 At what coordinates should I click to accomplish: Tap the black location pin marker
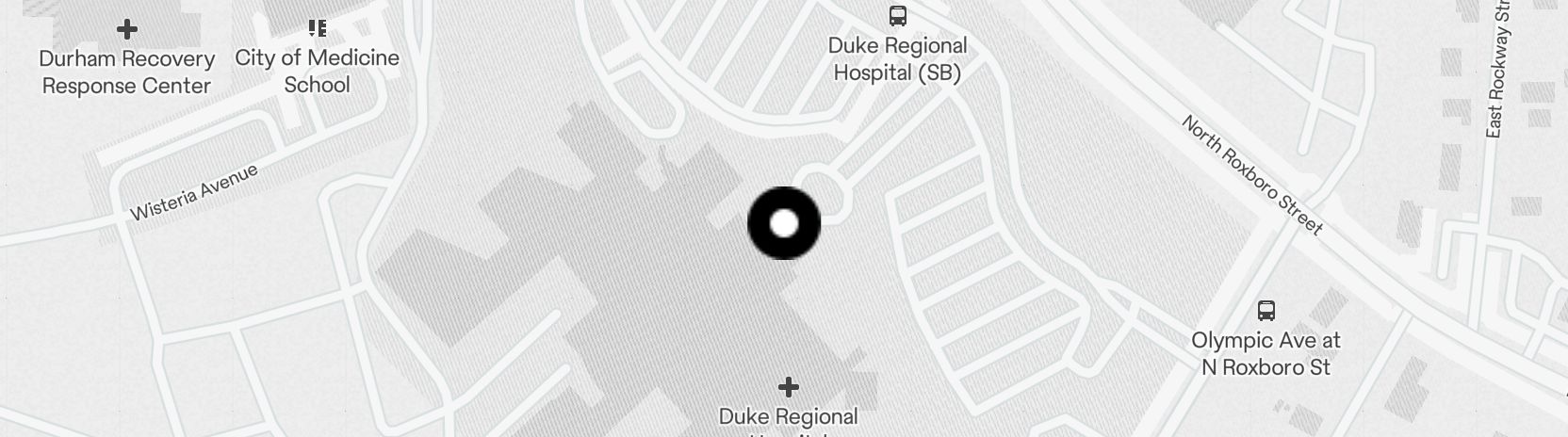pos(784,223)
